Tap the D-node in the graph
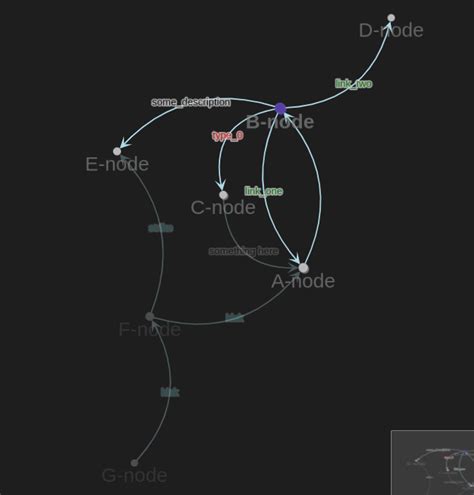This screenshot has width=474, height=495. coord(391,18)
